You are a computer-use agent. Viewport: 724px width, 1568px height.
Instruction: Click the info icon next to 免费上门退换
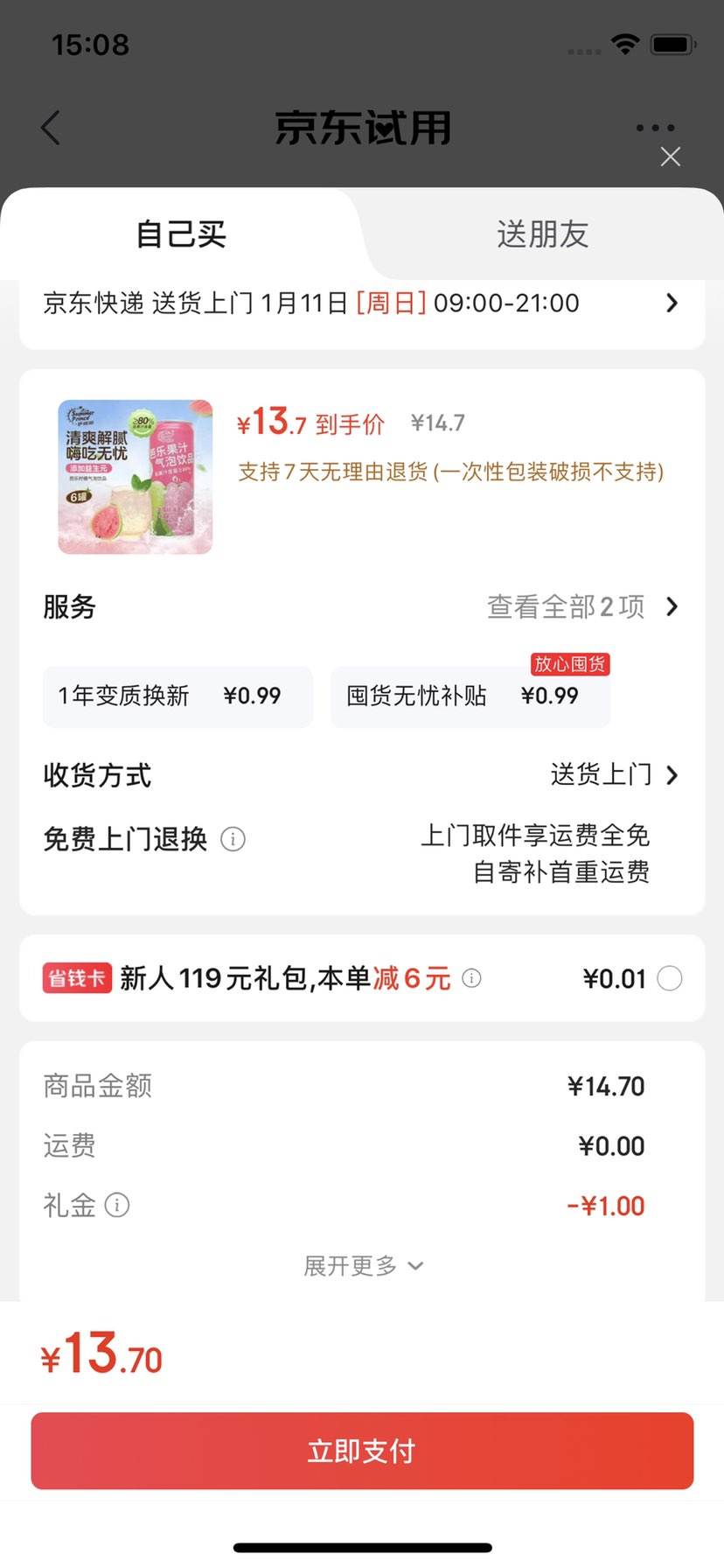233,839
